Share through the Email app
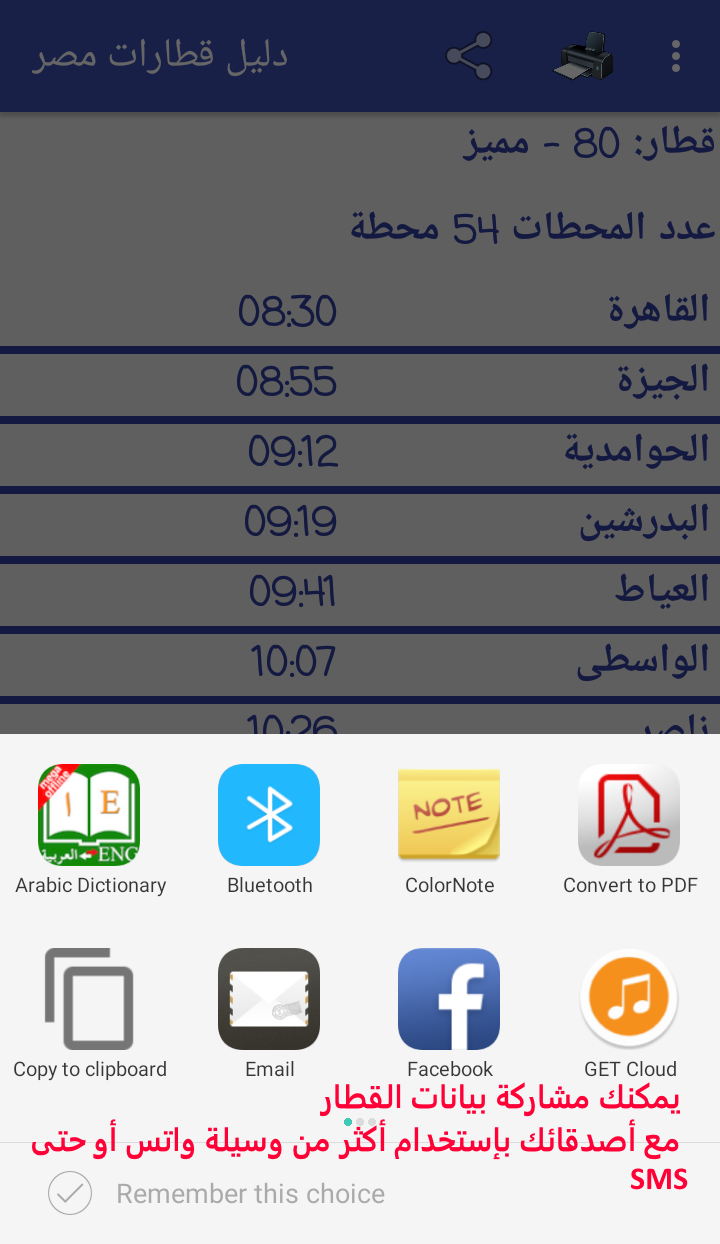The image size is (720, 1244). (x=269, y=1014)
